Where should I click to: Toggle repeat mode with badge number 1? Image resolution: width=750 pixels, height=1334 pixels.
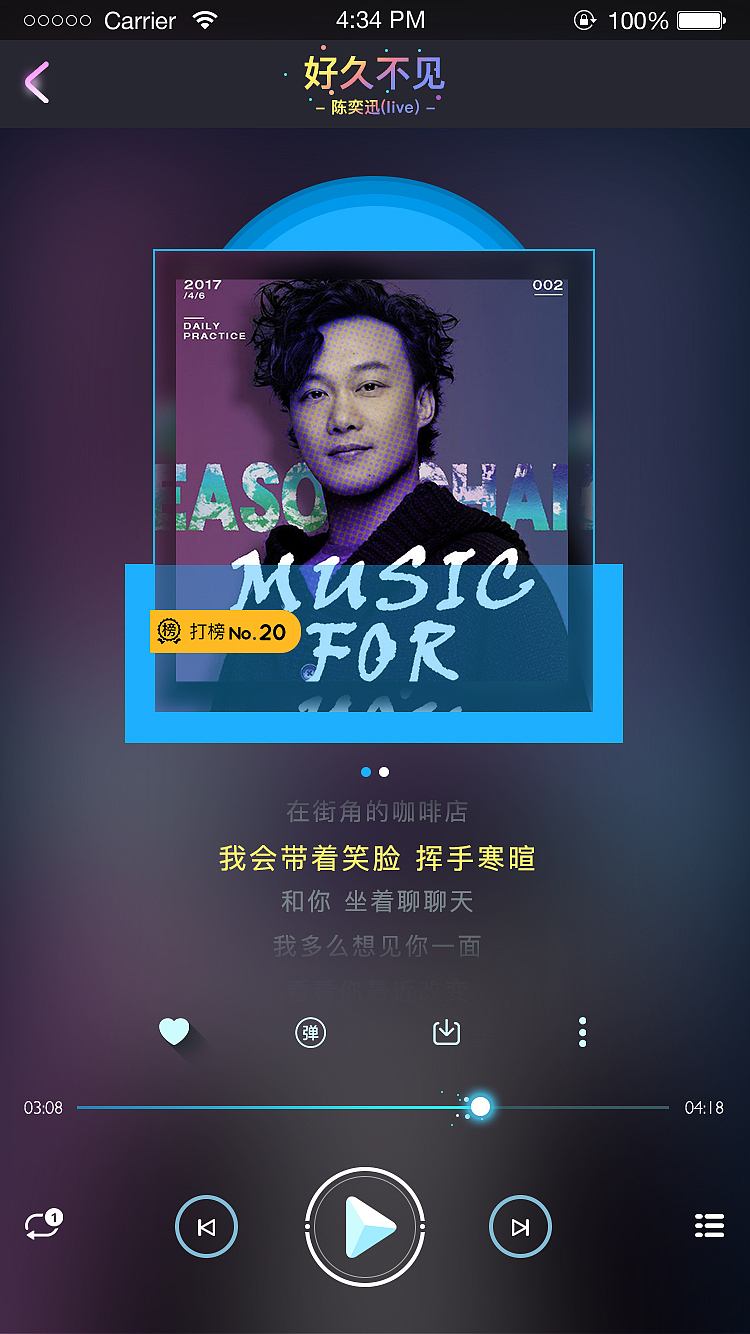pyautogui.click(x=43, y=1225)
